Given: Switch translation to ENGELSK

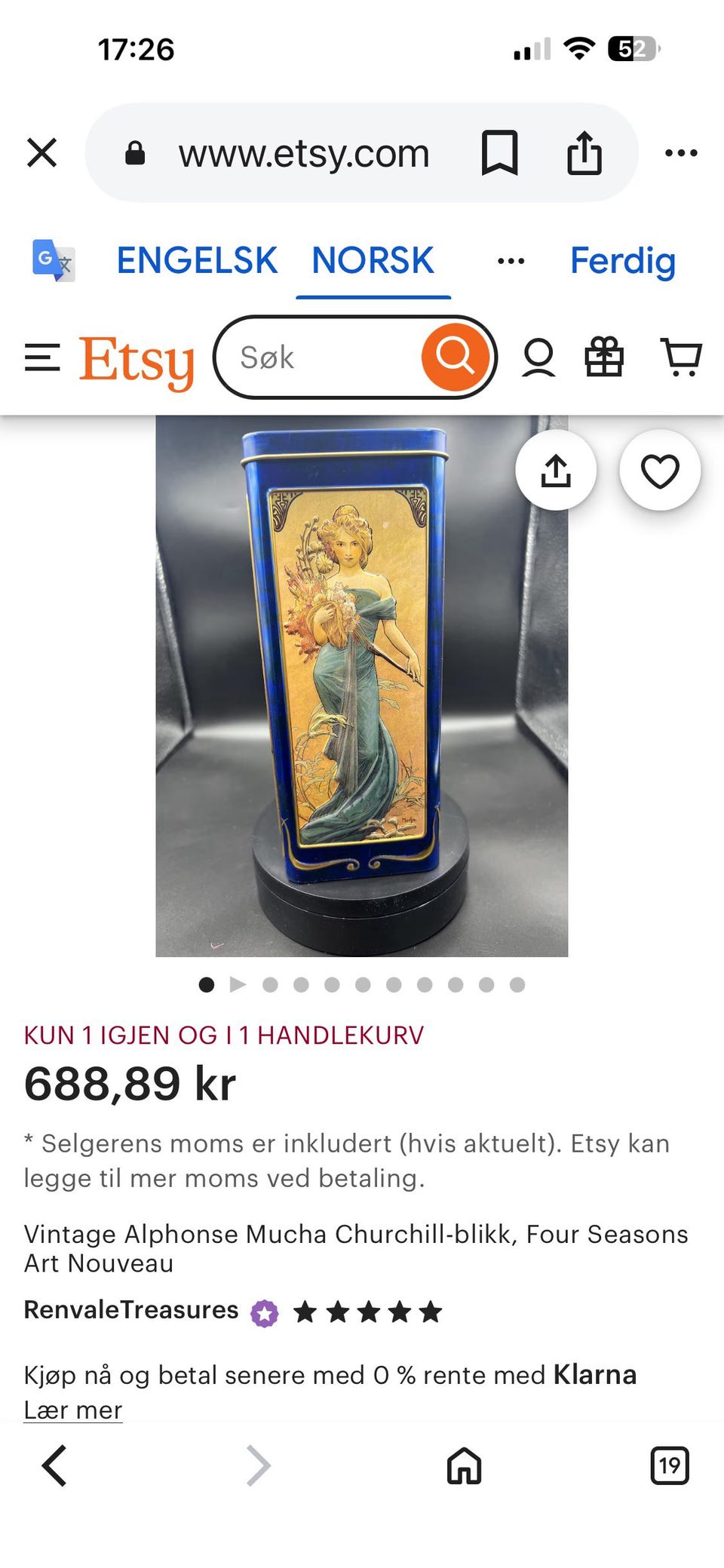Looking at the screenshot, I should pyautogui.click(x=196, y=261).
